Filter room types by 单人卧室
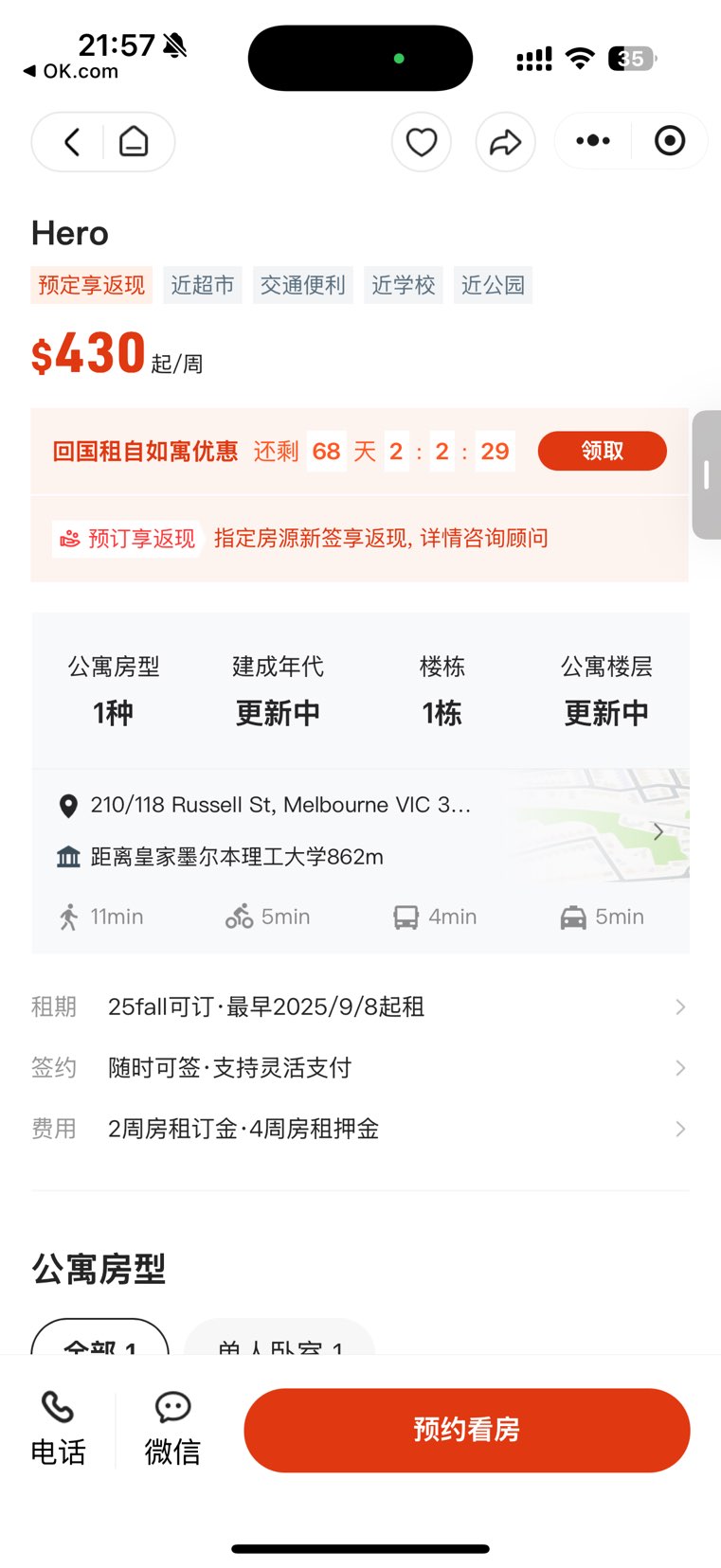721x1568 pixels. (x=279, y=1342)
